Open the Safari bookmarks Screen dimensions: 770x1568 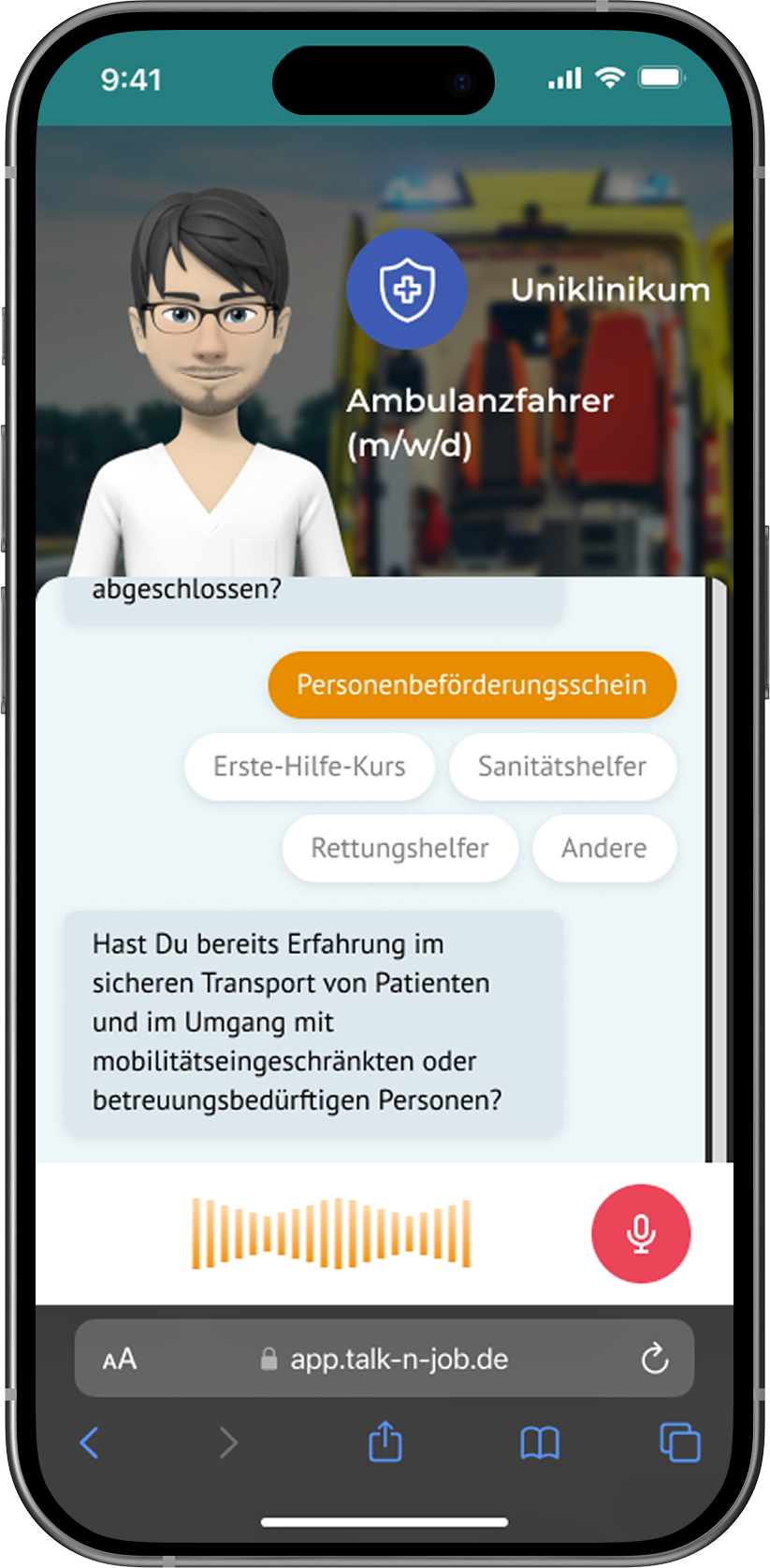540,1443
